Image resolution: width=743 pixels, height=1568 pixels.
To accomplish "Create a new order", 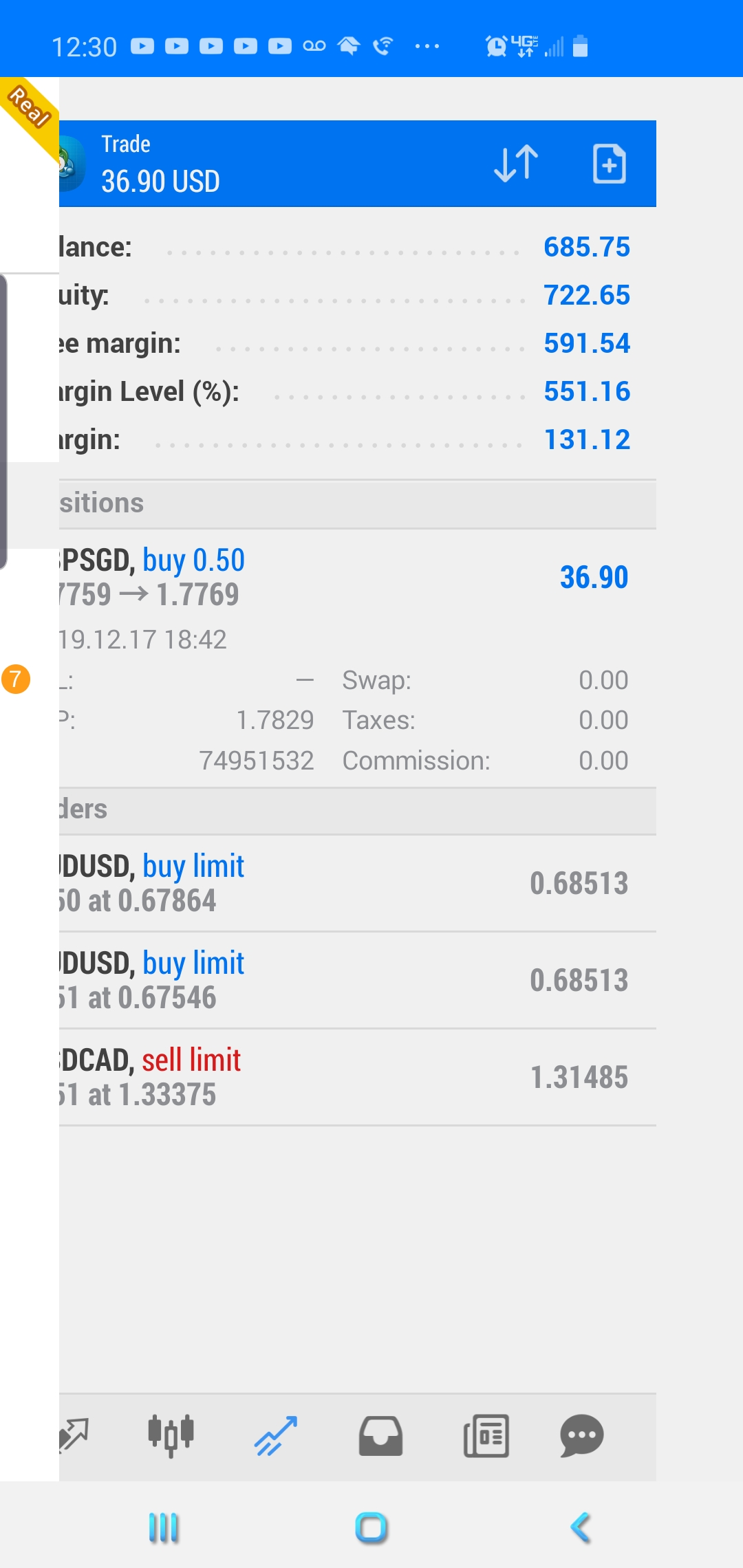I will [609, 164].
